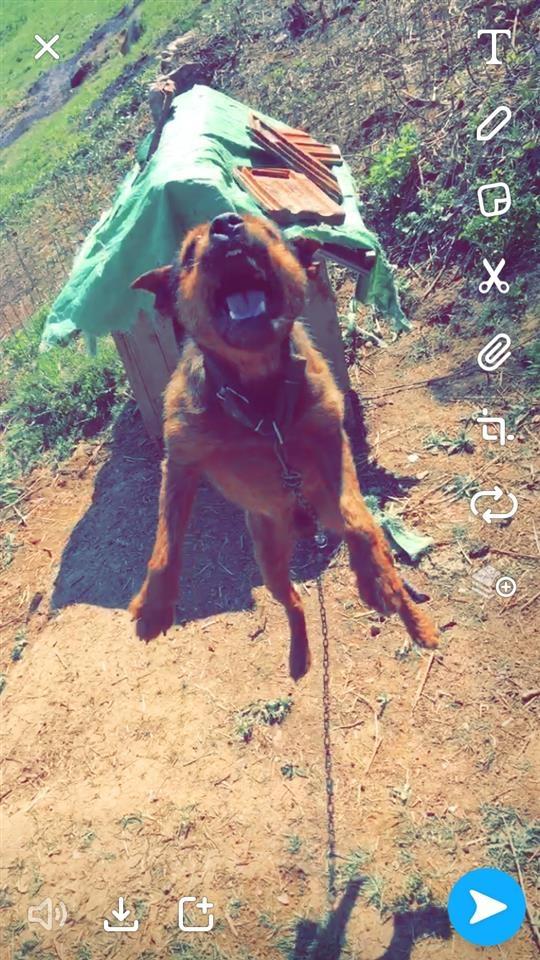Close the snap preview with X

pyautogui.click(x=47, y=47)
